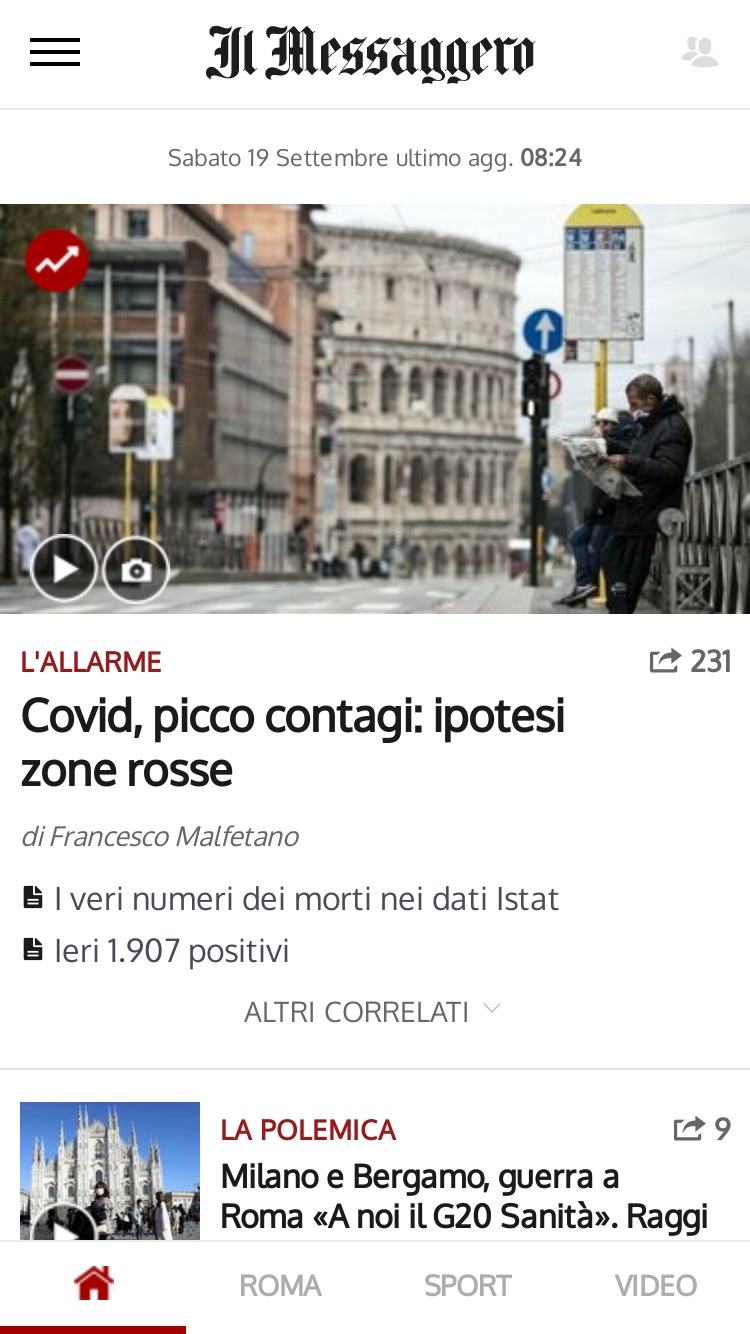This screenshot has width=750, height=1334.
Task: Open the user profile icon
Action: (700, 53)
